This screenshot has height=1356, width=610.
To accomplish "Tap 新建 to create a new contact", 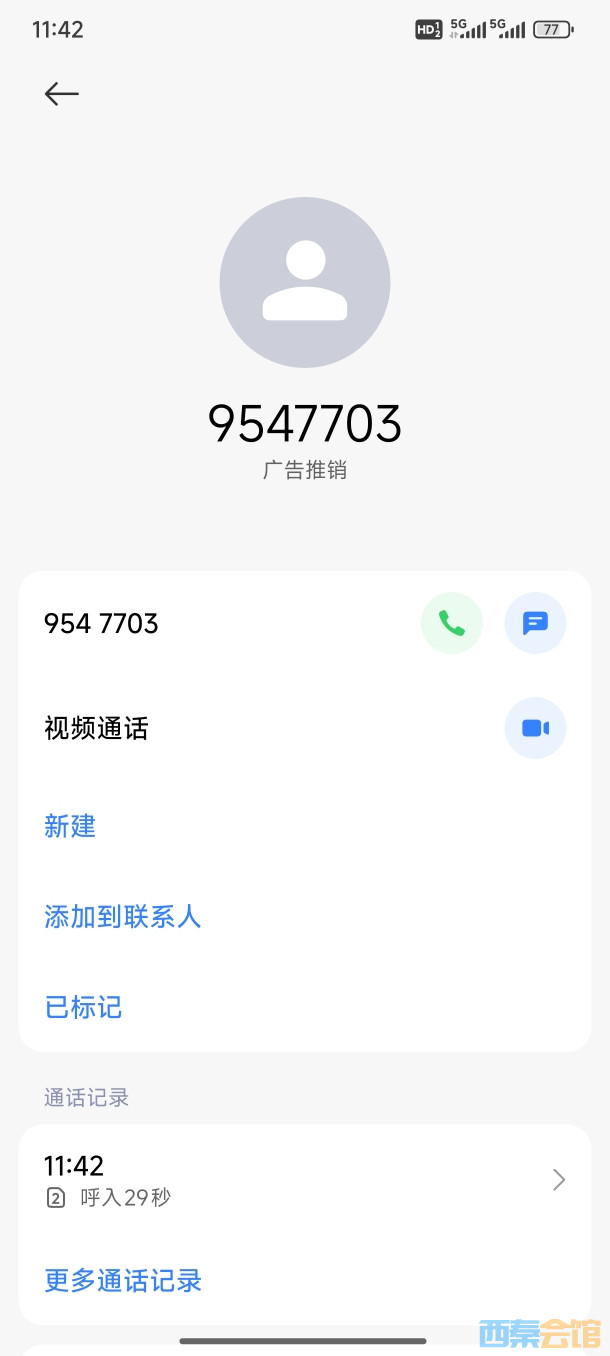I will click(x=70, y=826).
